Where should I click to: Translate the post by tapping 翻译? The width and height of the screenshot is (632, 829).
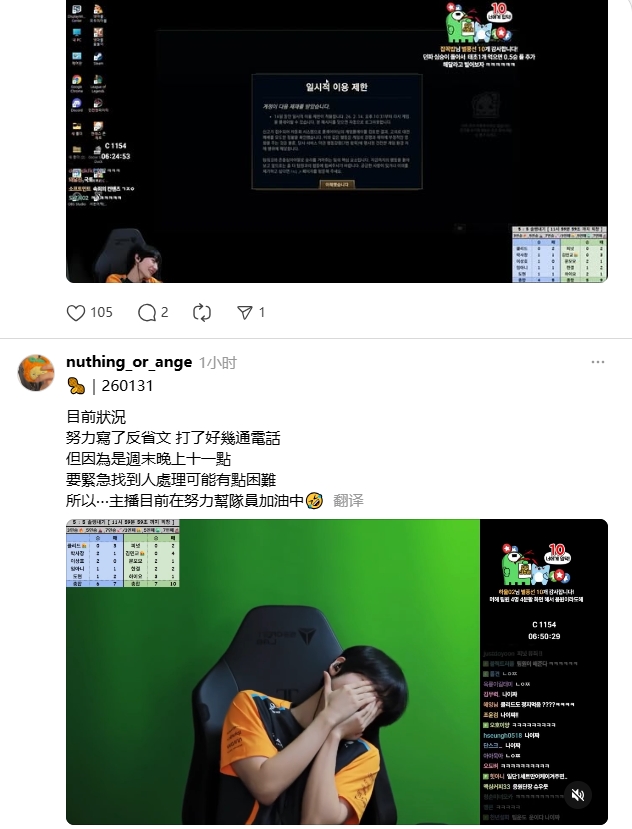[x=348, y=500]
